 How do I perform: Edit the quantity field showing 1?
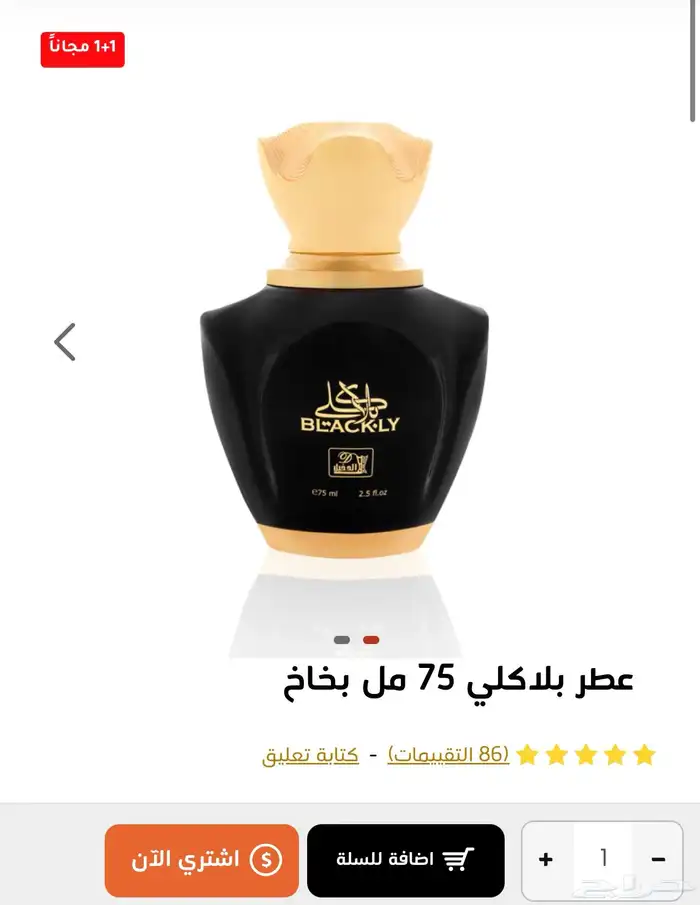click(x=603, y=859)
